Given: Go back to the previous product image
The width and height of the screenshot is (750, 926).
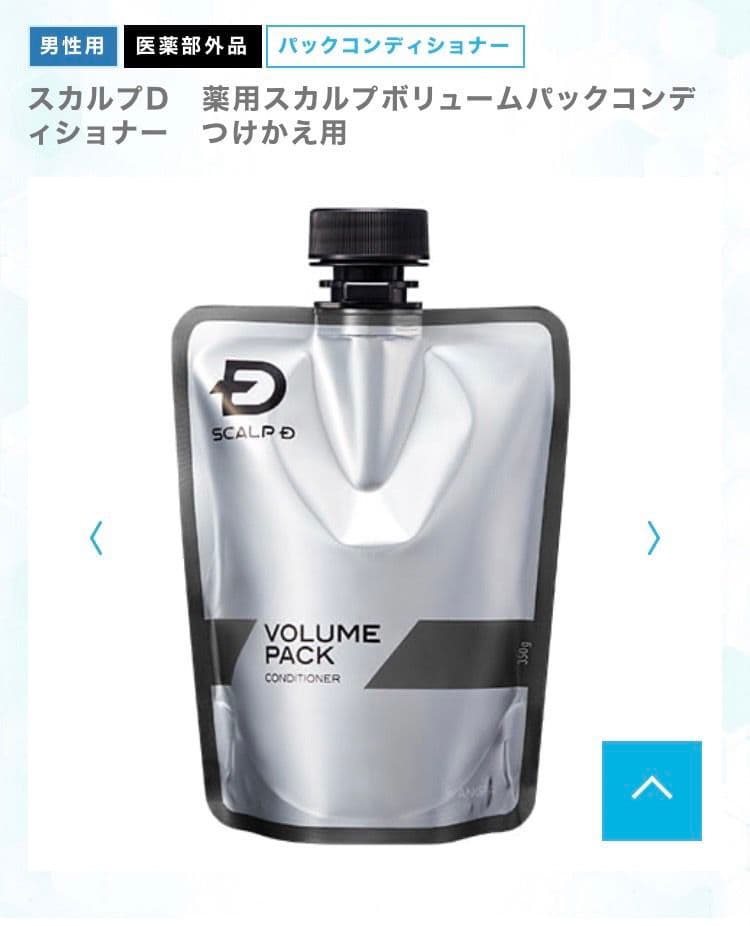Looking at the screenshot, I should click(x=96, y=538).
